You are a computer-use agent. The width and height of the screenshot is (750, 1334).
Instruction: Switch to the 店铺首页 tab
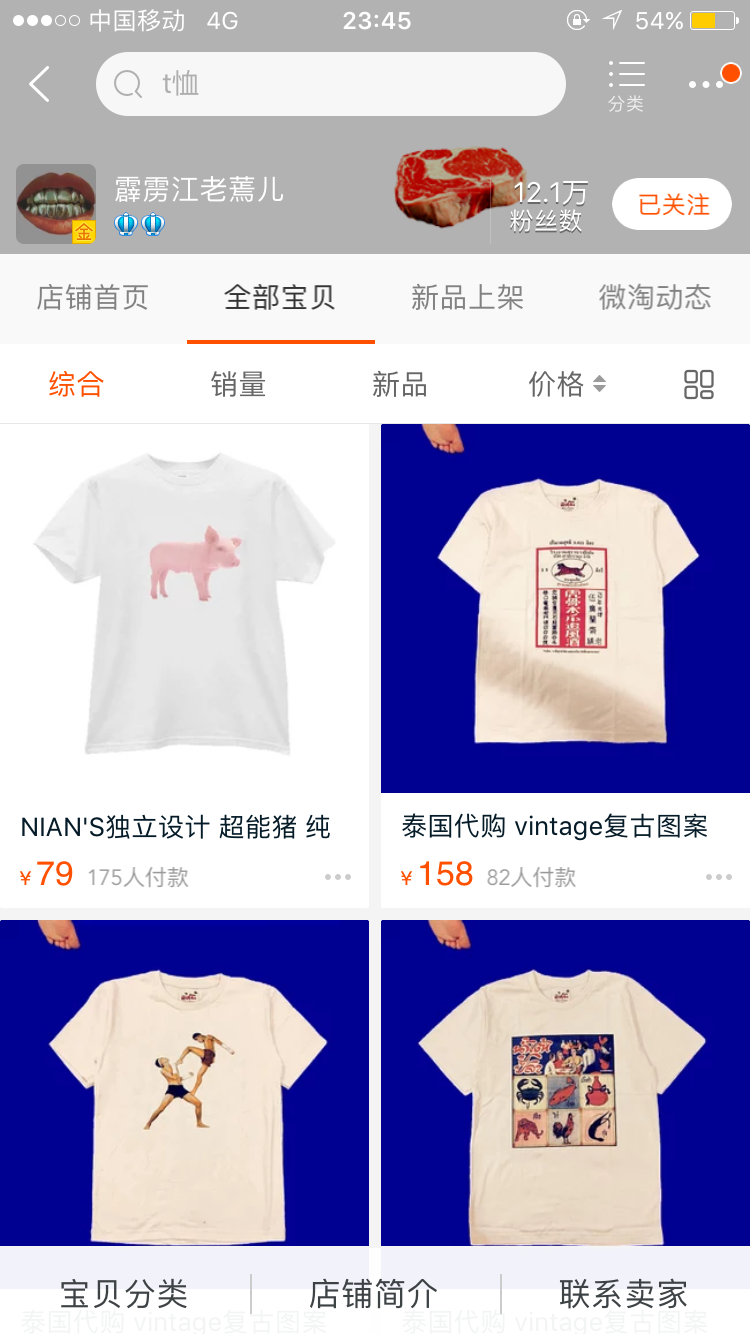[93, 297]
